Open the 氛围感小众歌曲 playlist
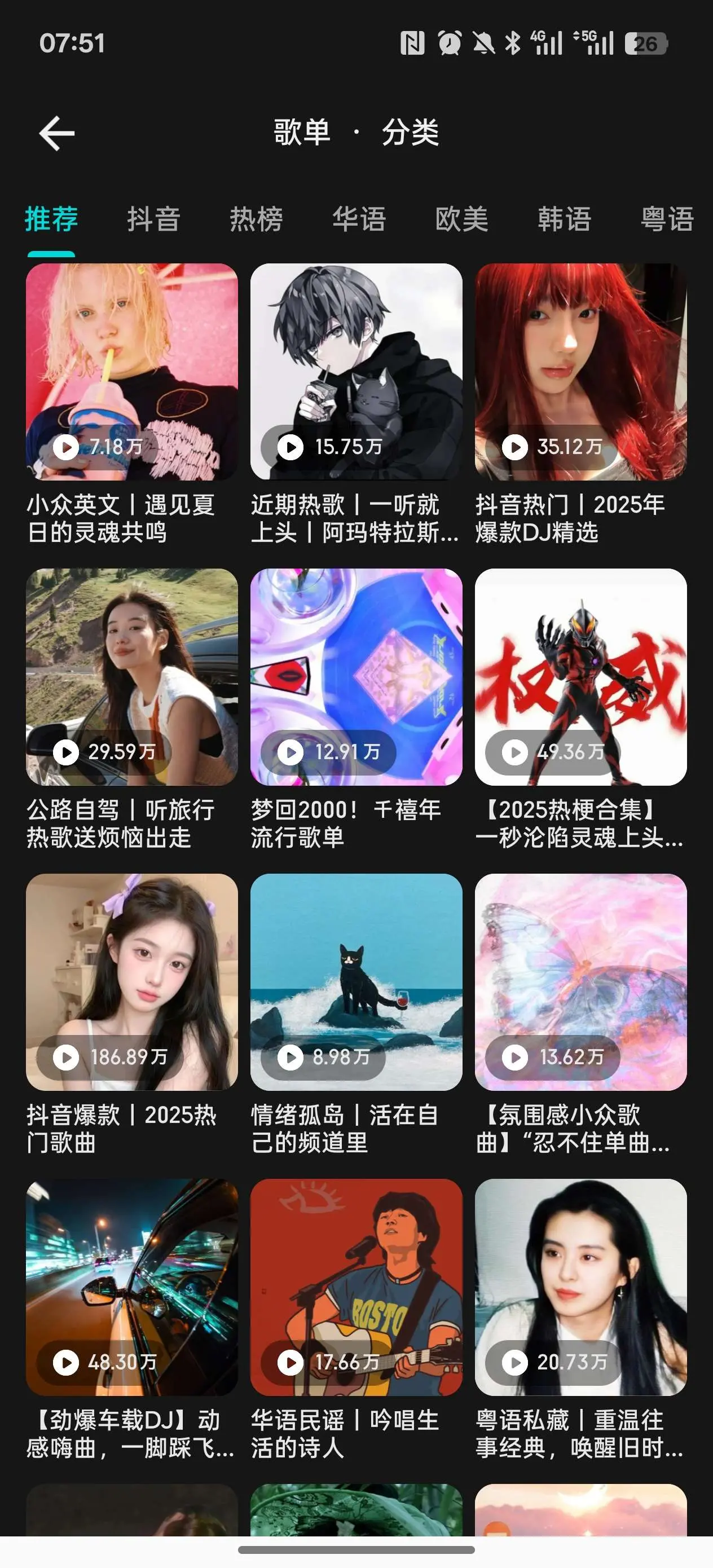Screen dimensions: 713x1568 point(580,982)
